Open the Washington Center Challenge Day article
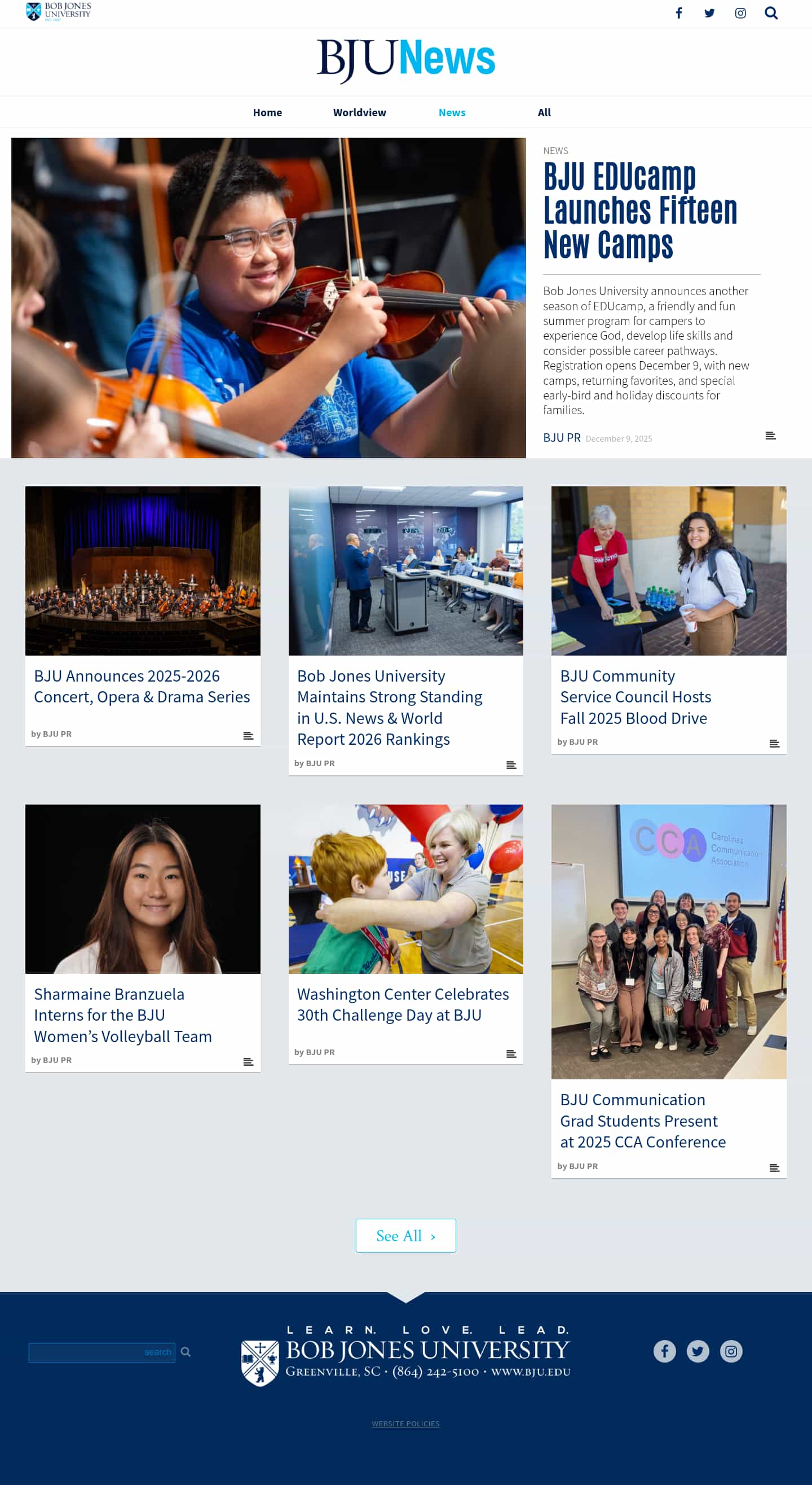The width and height of the screenshot is (812, 1485). pos(402,1004)
